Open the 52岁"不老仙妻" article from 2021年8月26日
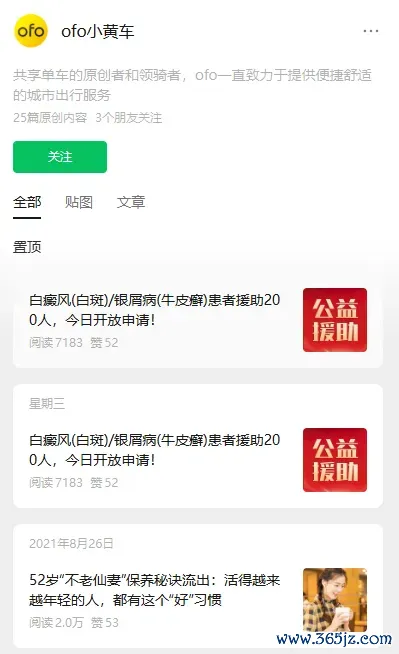 tap(198, 586)
